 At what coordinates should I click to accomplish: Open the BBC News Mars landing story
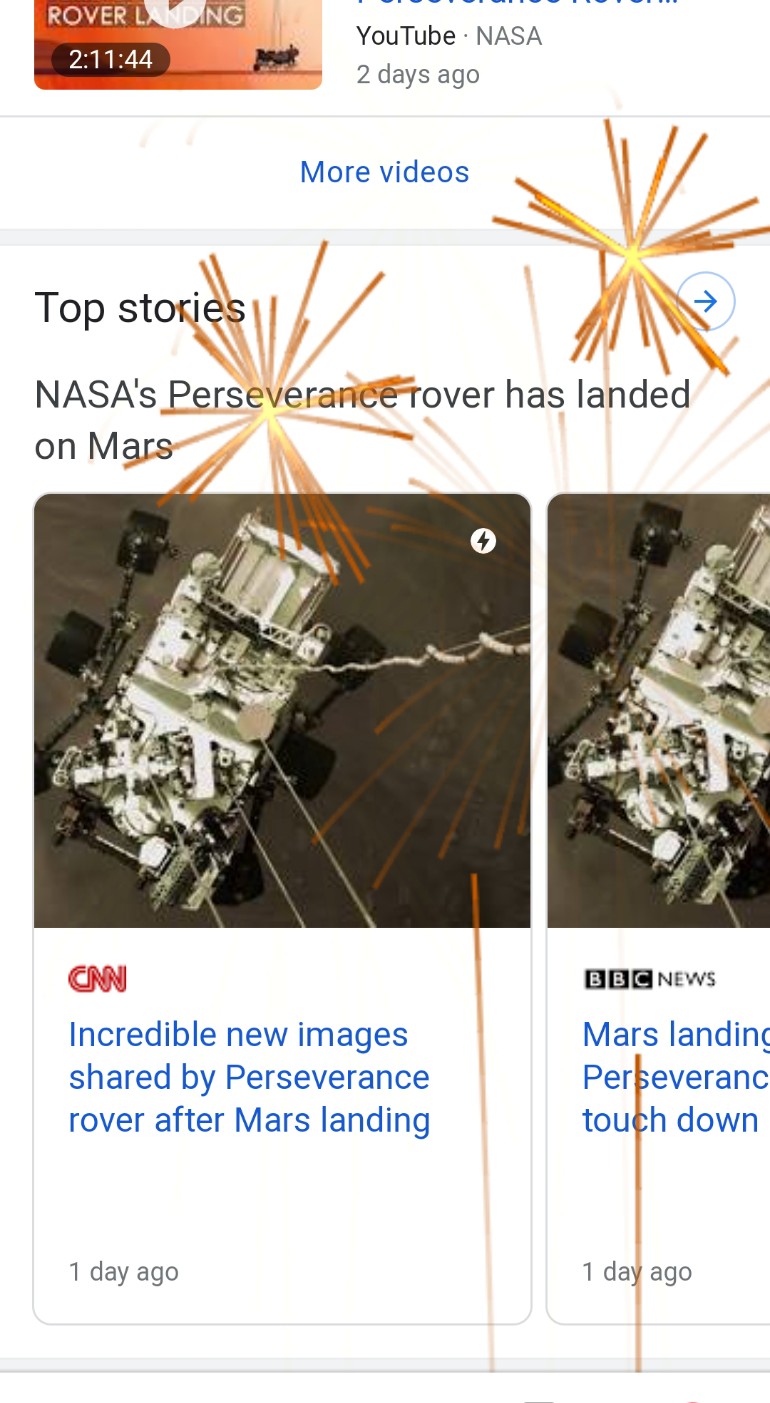coord(659,908)
